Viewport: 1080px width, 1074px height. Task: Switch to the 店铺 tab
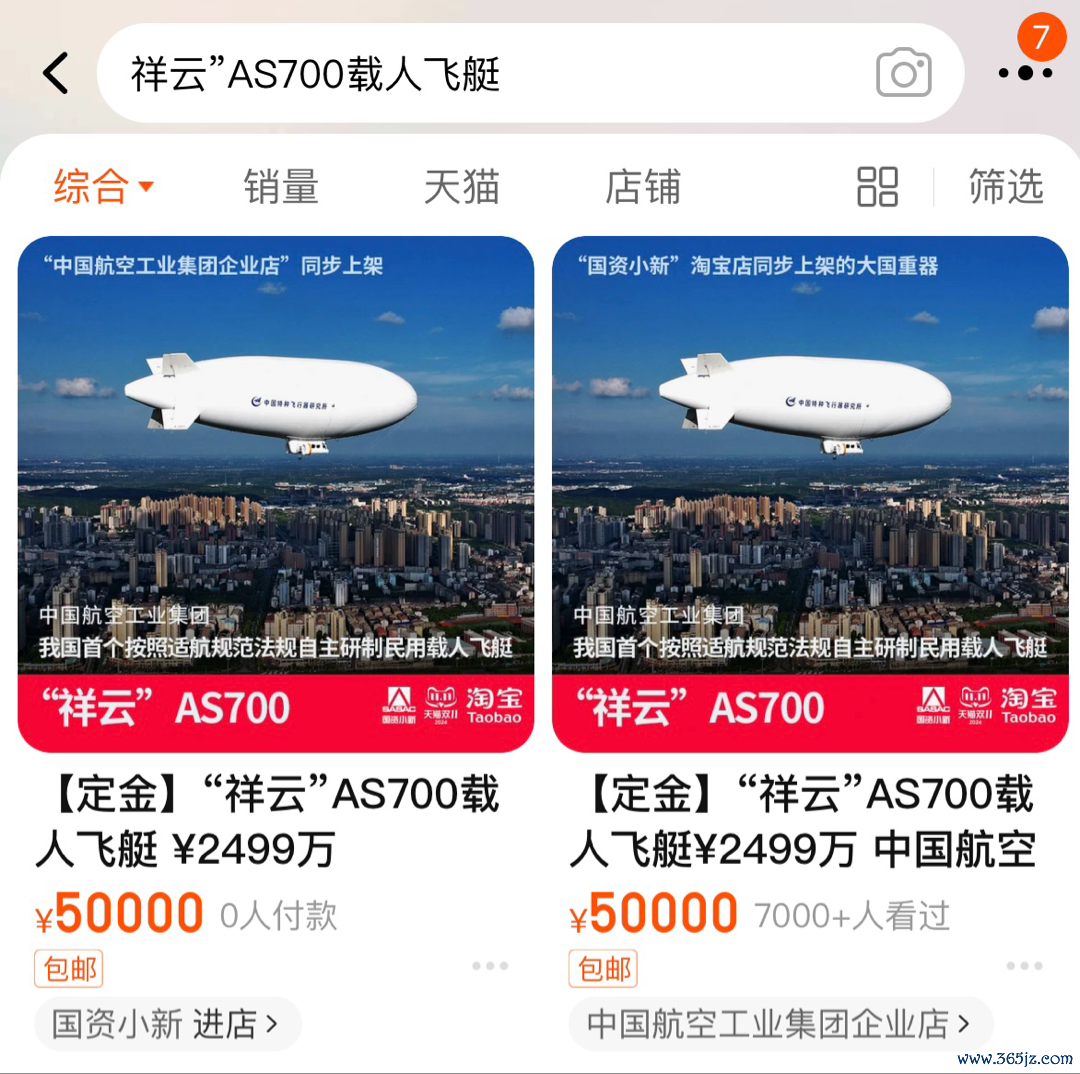point(642,187)
